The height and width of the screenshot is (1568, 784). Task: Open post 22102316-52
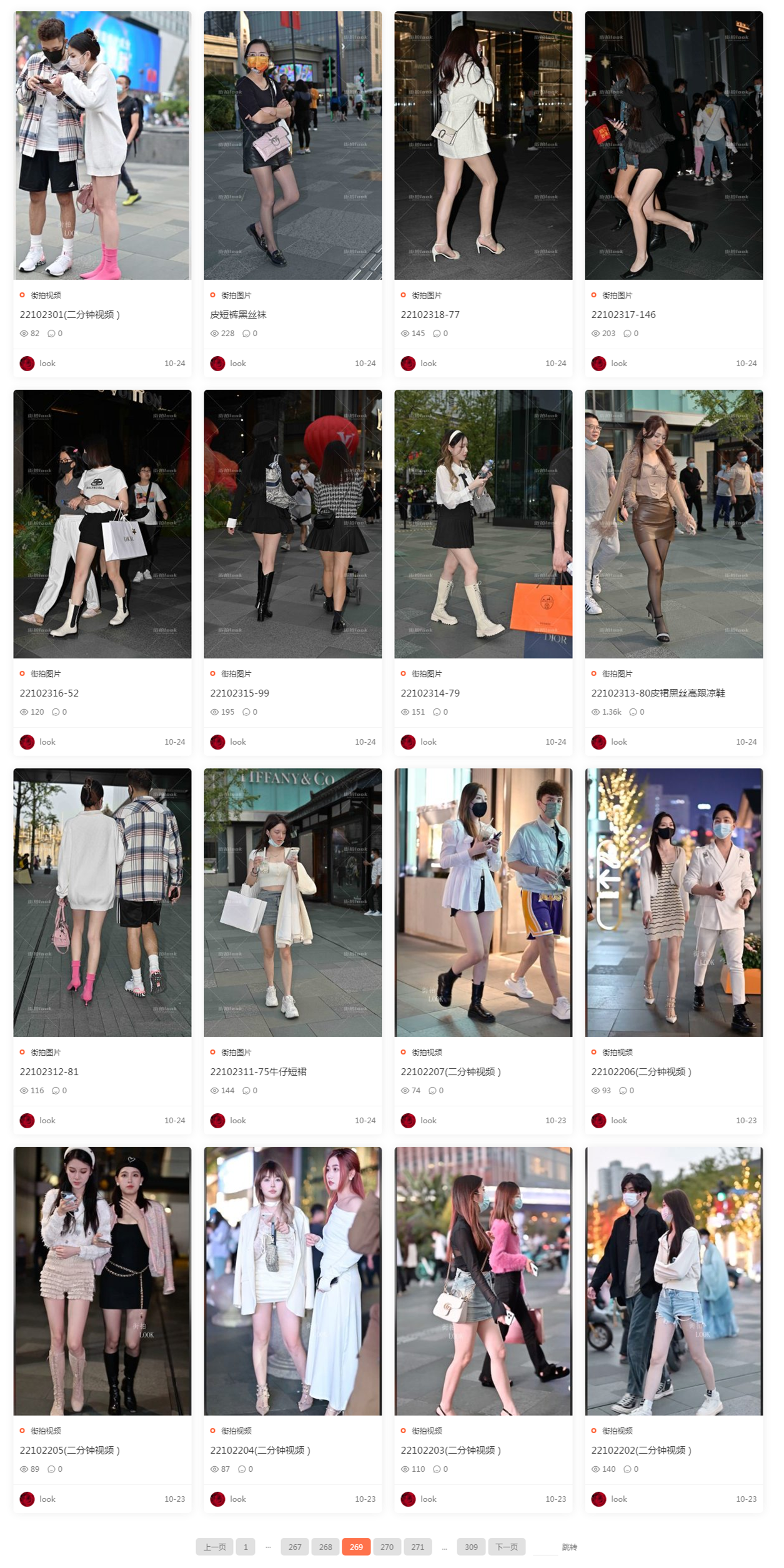pos(49,693)
